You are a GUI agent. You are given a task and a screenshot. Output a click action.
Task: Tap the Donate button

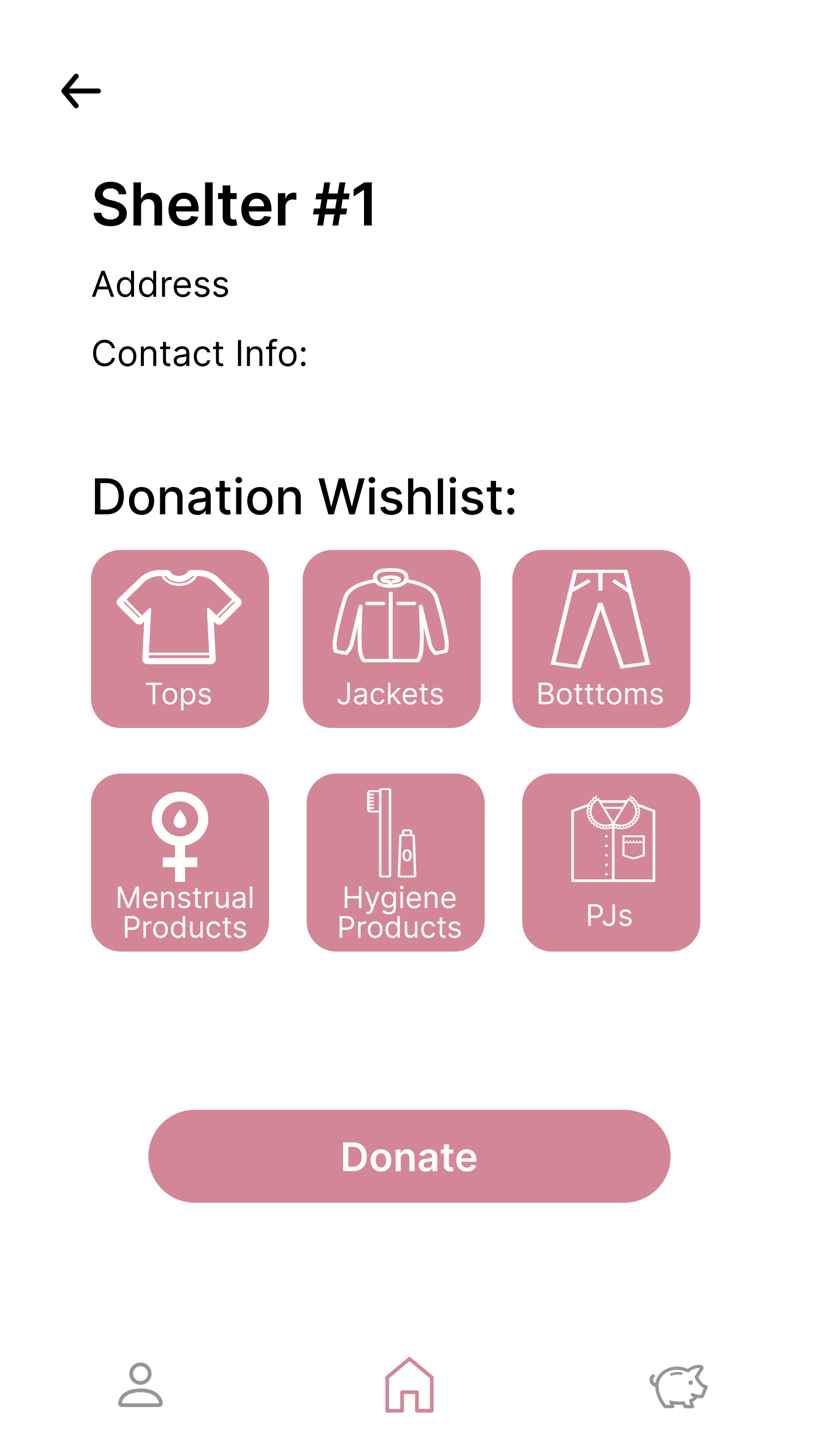409,1156
